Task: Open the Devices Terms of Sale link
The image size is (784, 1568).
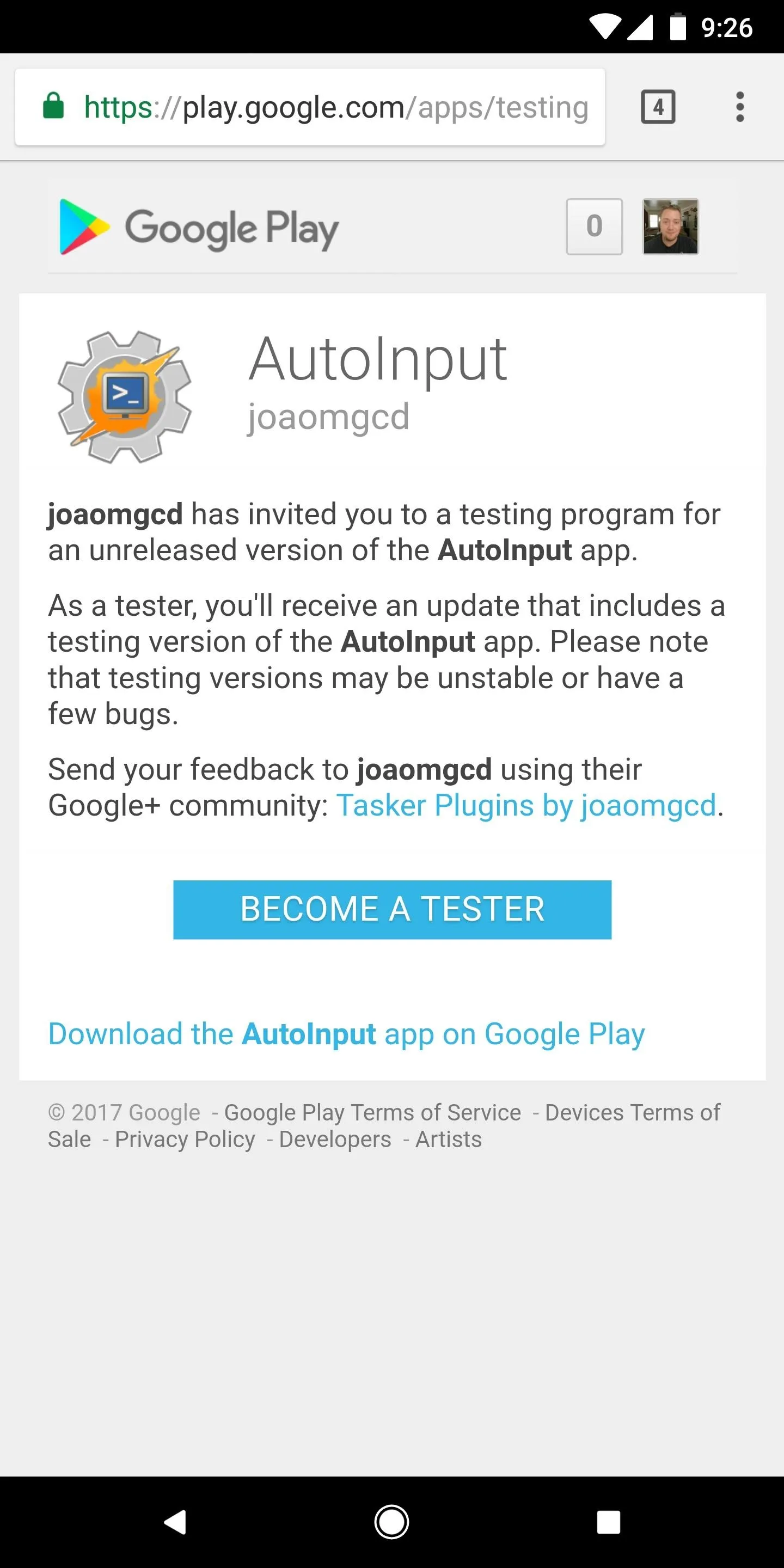Action: point(384,1126)
